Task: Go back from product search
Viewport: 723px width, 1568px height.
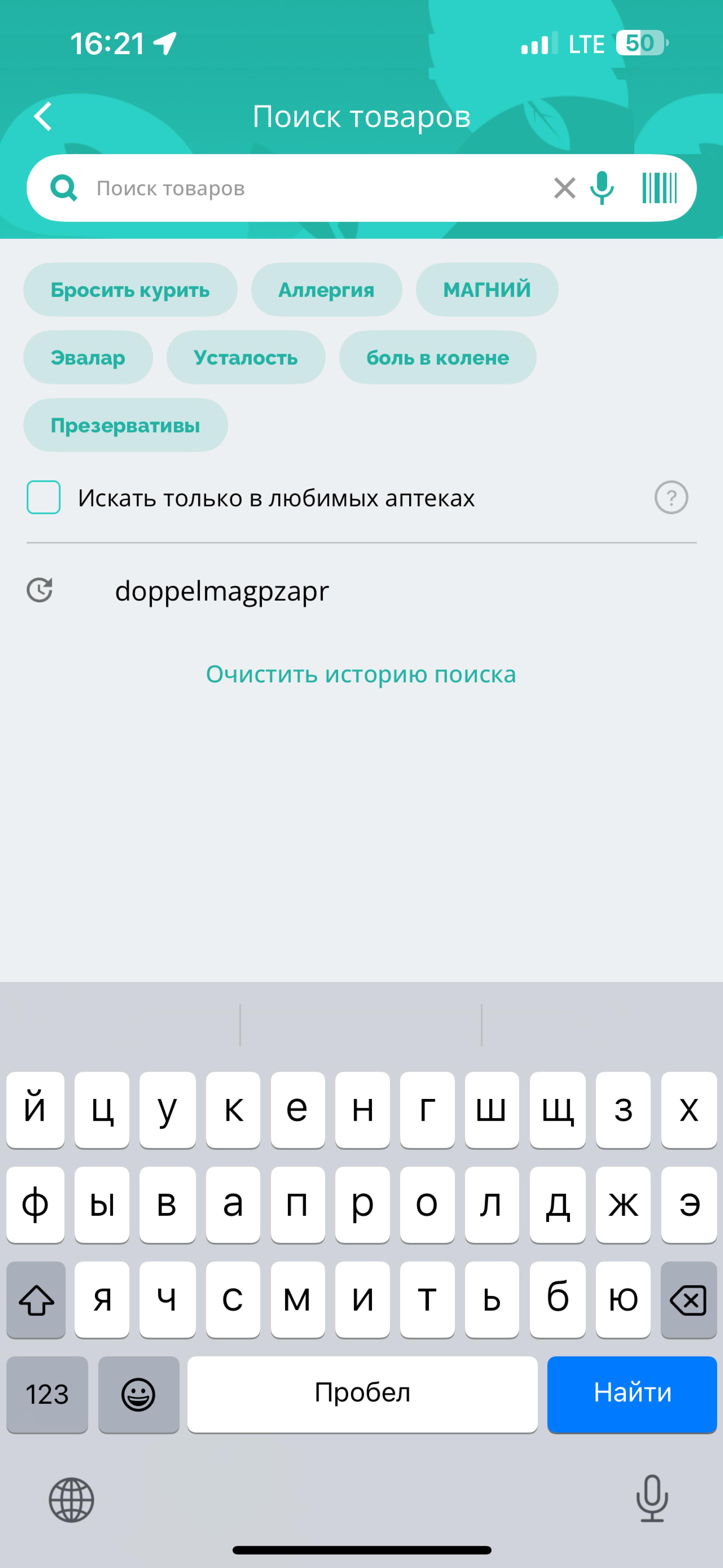Action: click(x=43, y=116)
